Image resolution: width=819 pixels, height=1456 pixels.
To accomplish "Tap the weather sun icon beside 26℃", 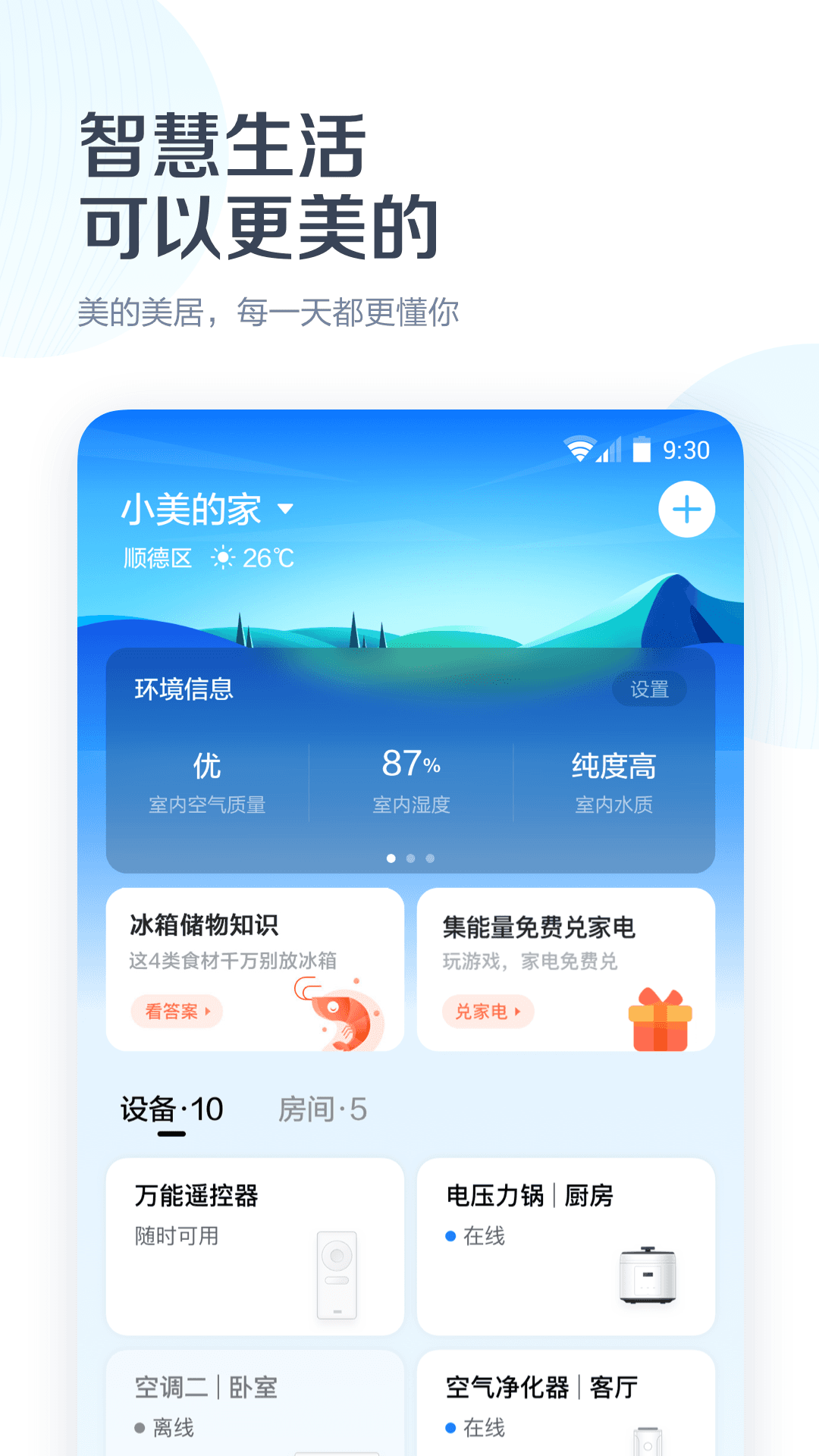I will [222, 558].
